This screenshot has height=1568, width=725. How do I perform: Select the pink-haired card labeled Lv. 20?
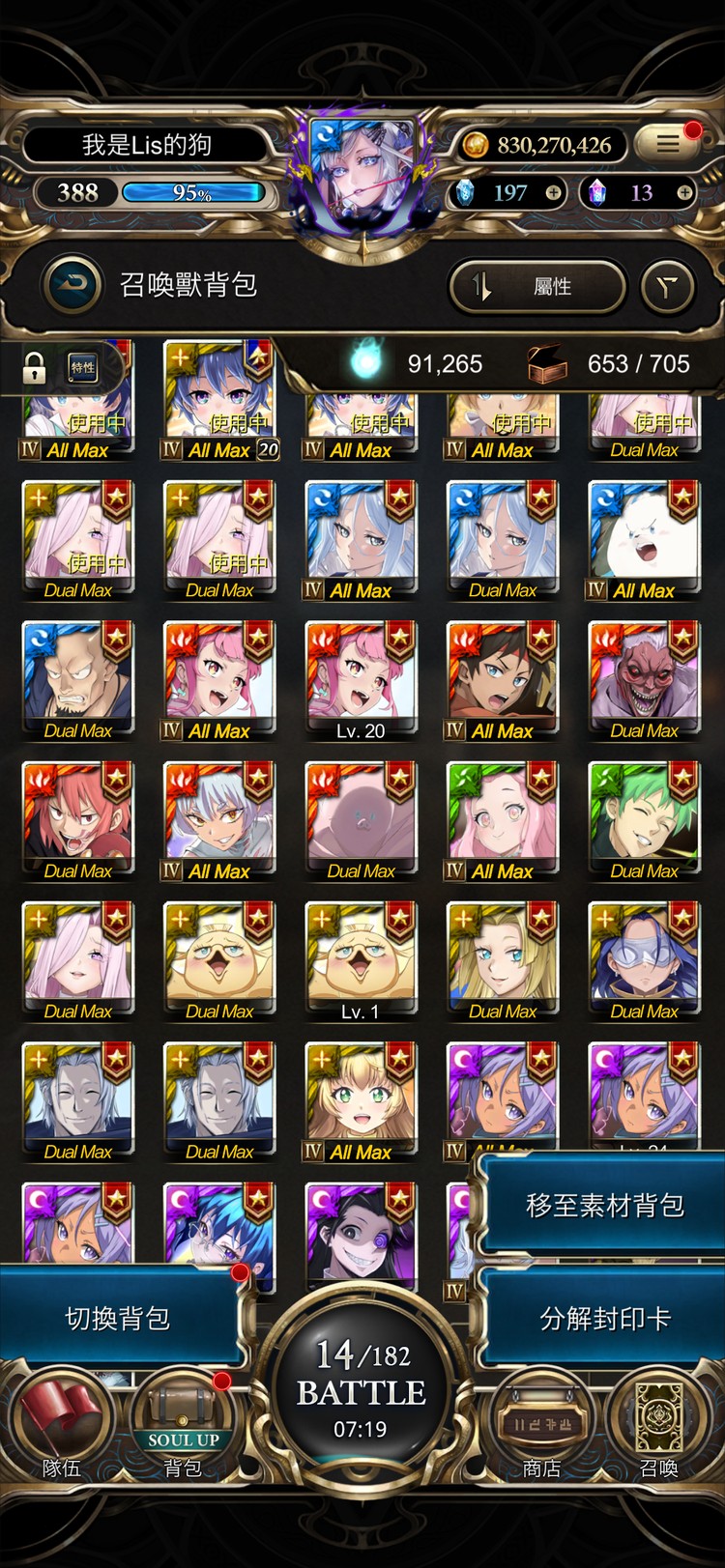(361, 680)
